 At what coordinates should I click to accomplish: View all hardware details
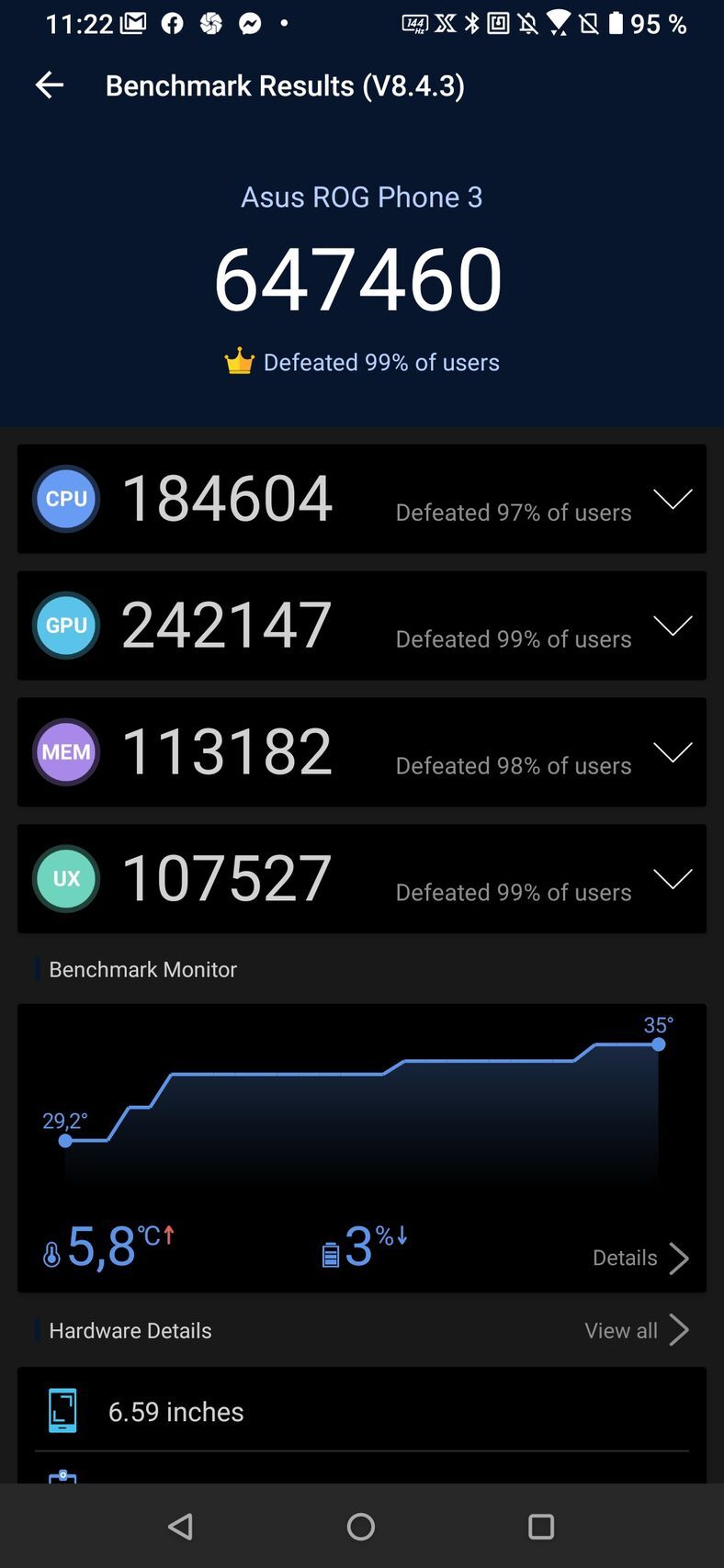(637, 1330)
